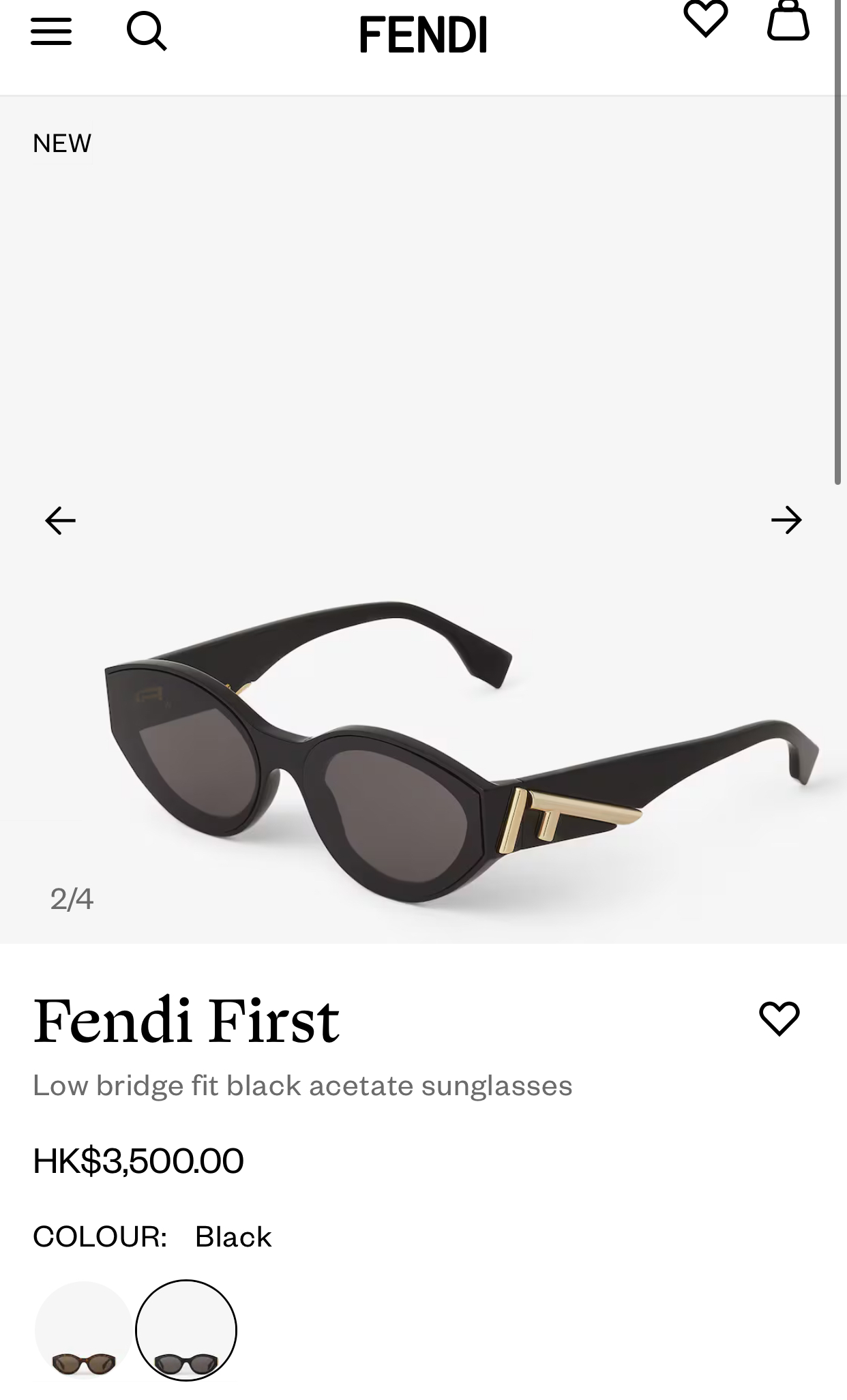Viewport: 847px width, 1400px height.
Task: Add Fendi First sunglasses to wishlist
Action: (x=779, y=1019)
